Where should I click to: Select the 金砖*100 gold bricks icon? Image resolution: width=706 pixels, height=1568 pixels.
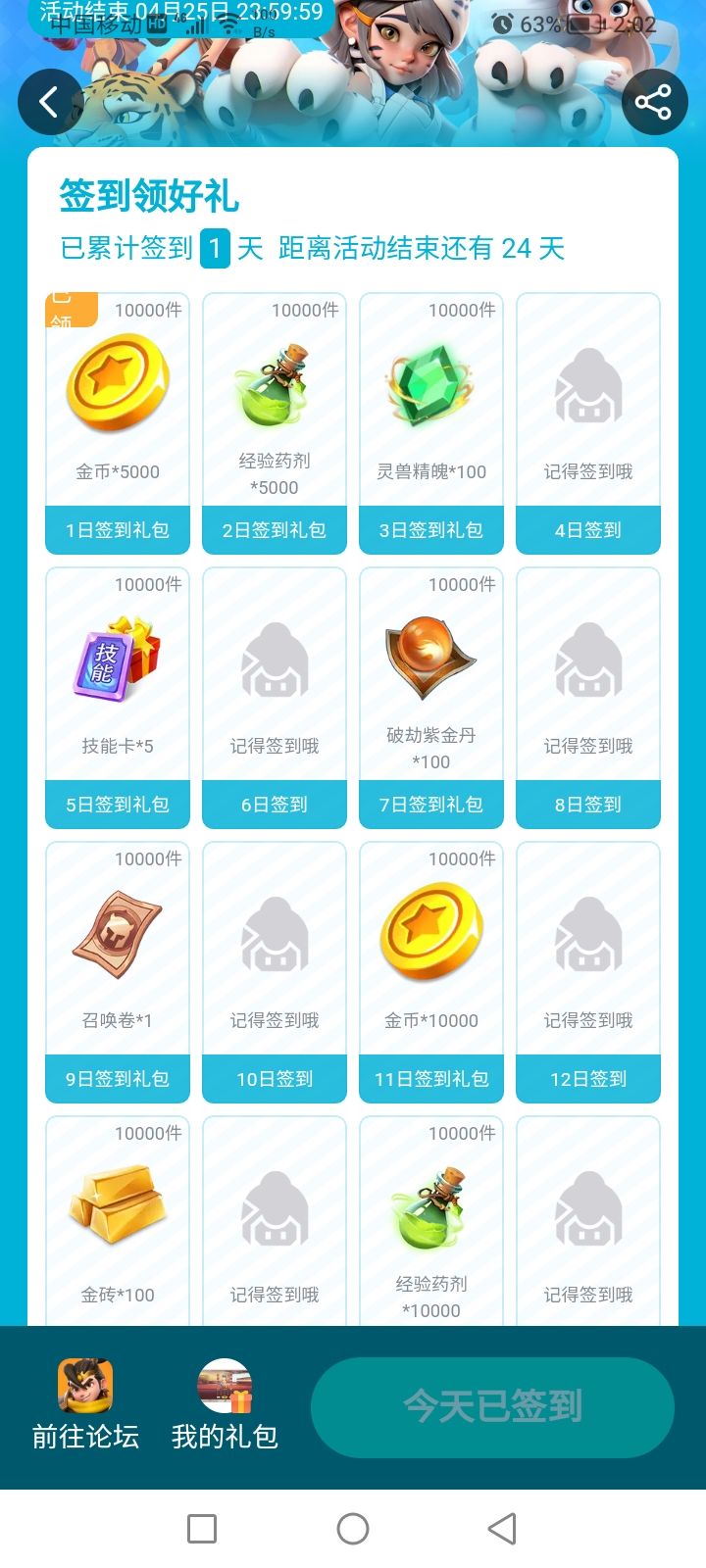[x=117, y=1205]
